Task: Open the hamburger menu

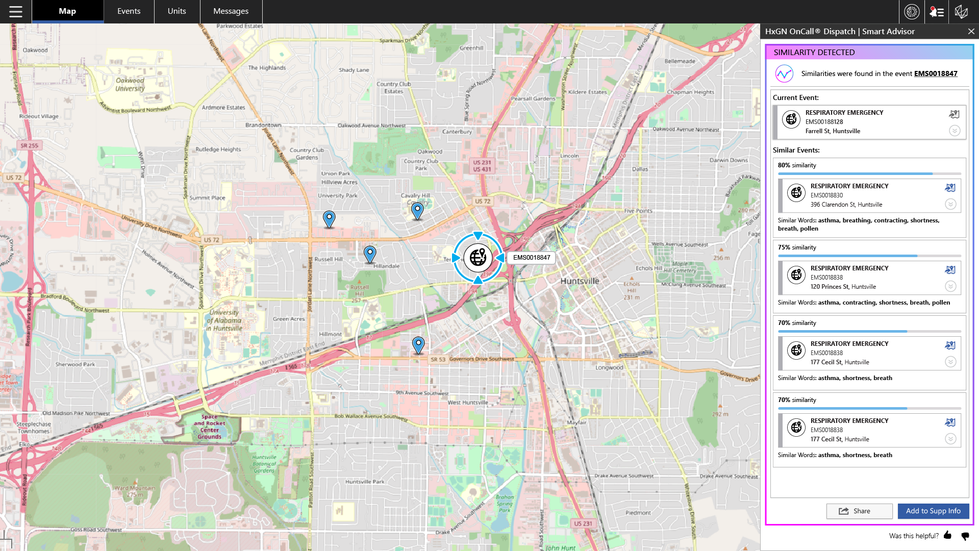Action: click(15, 12)
